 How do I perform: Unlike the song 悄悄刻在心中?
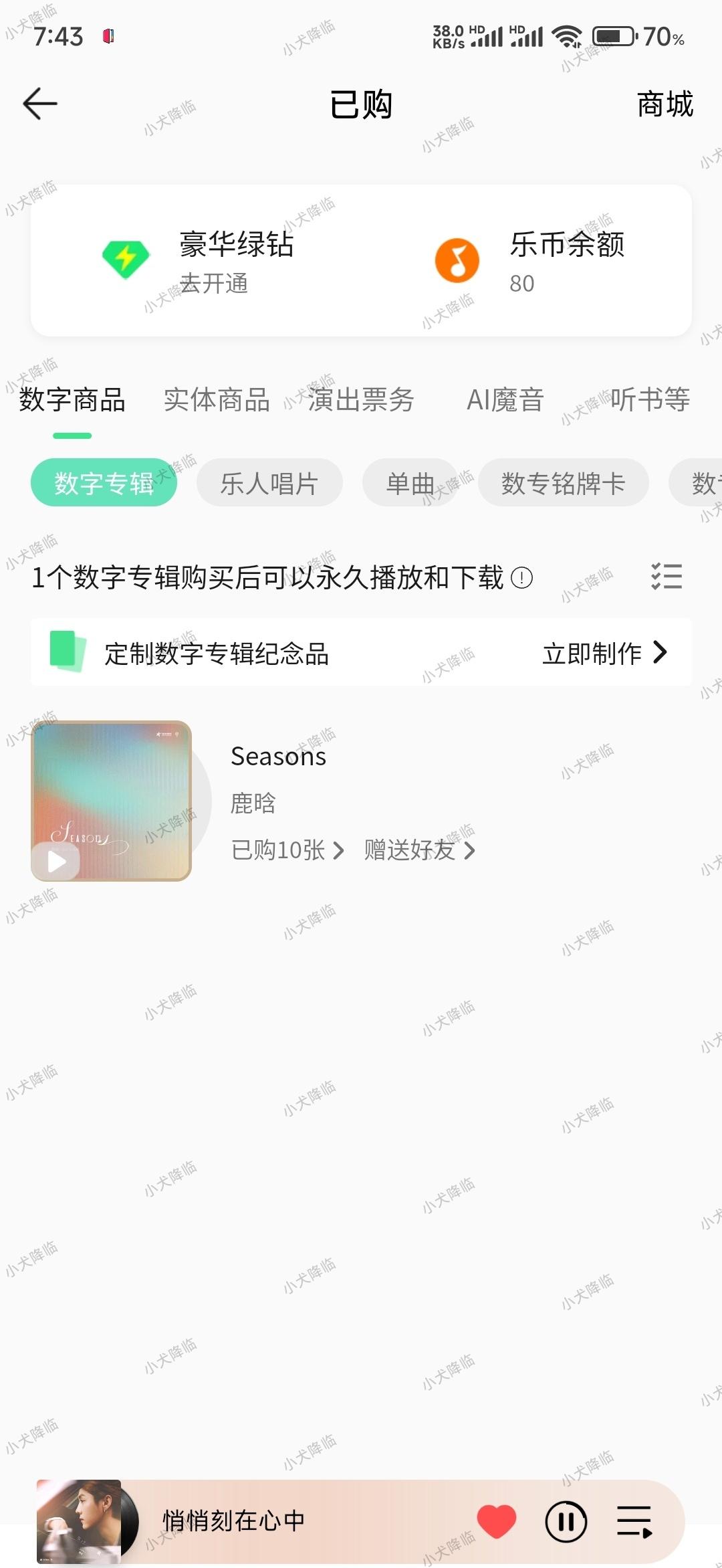(496, 1521)
